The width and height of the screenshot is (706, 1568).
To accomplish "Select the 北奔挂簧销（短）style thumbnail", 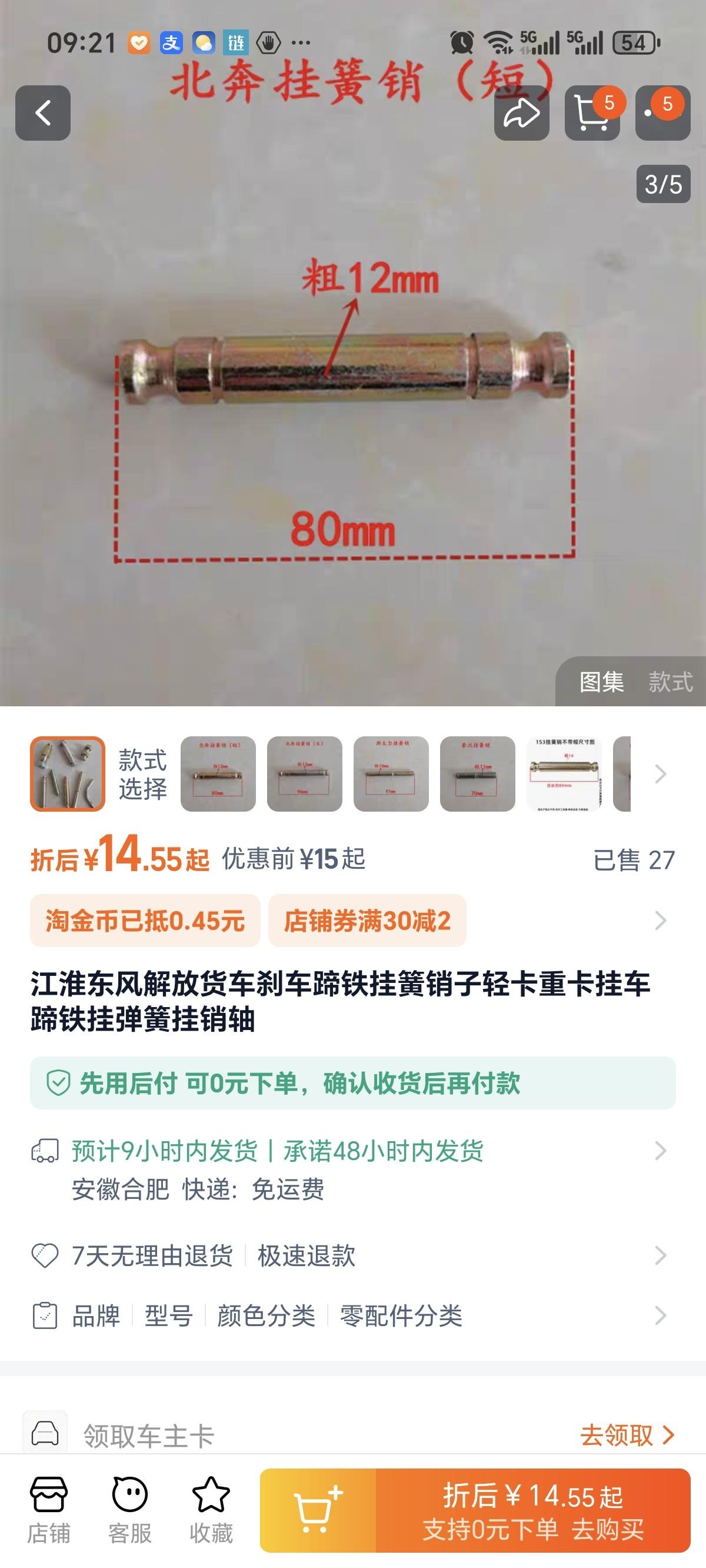I will pyautogui.click(x=218, y=773).
